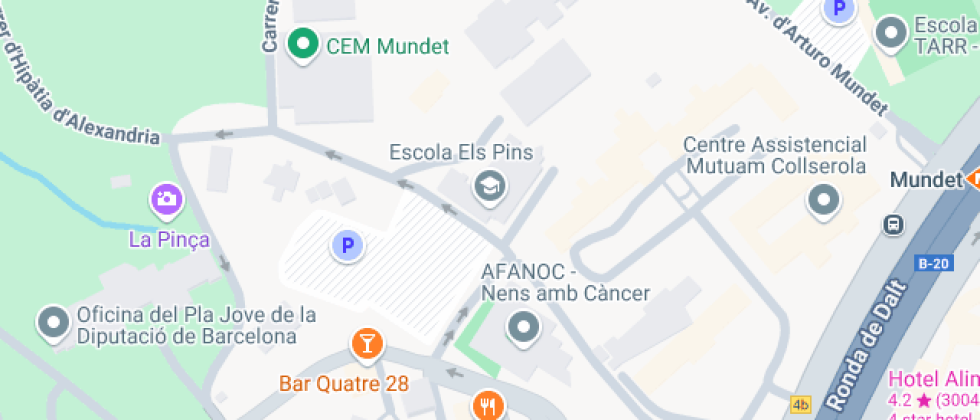
Task: Tap the La Pinça photo spot pin
Action: pos(166,199)
